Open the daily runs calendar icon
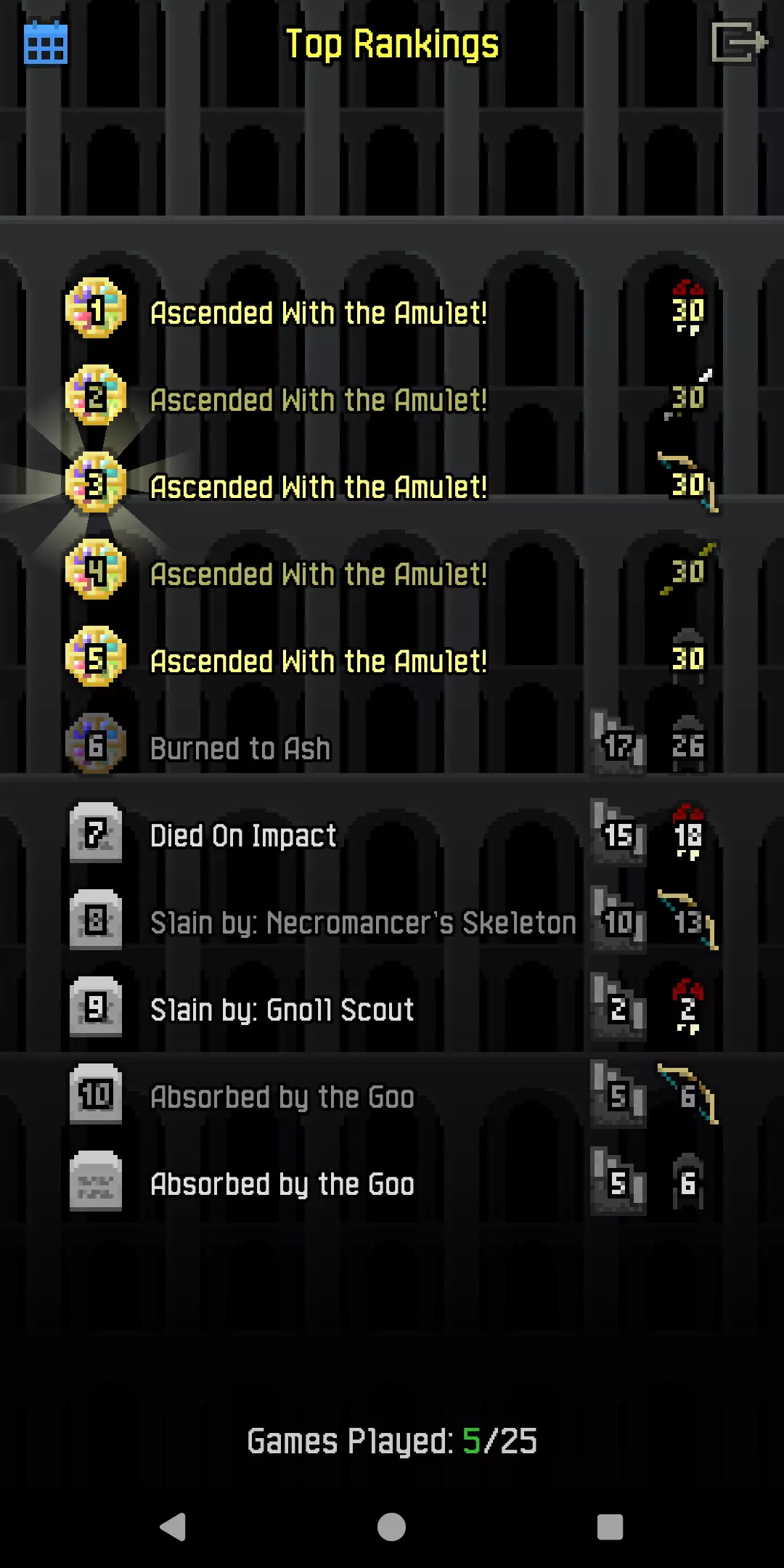The height and width of the screenshot is (1568, 784). coord(46,44)
